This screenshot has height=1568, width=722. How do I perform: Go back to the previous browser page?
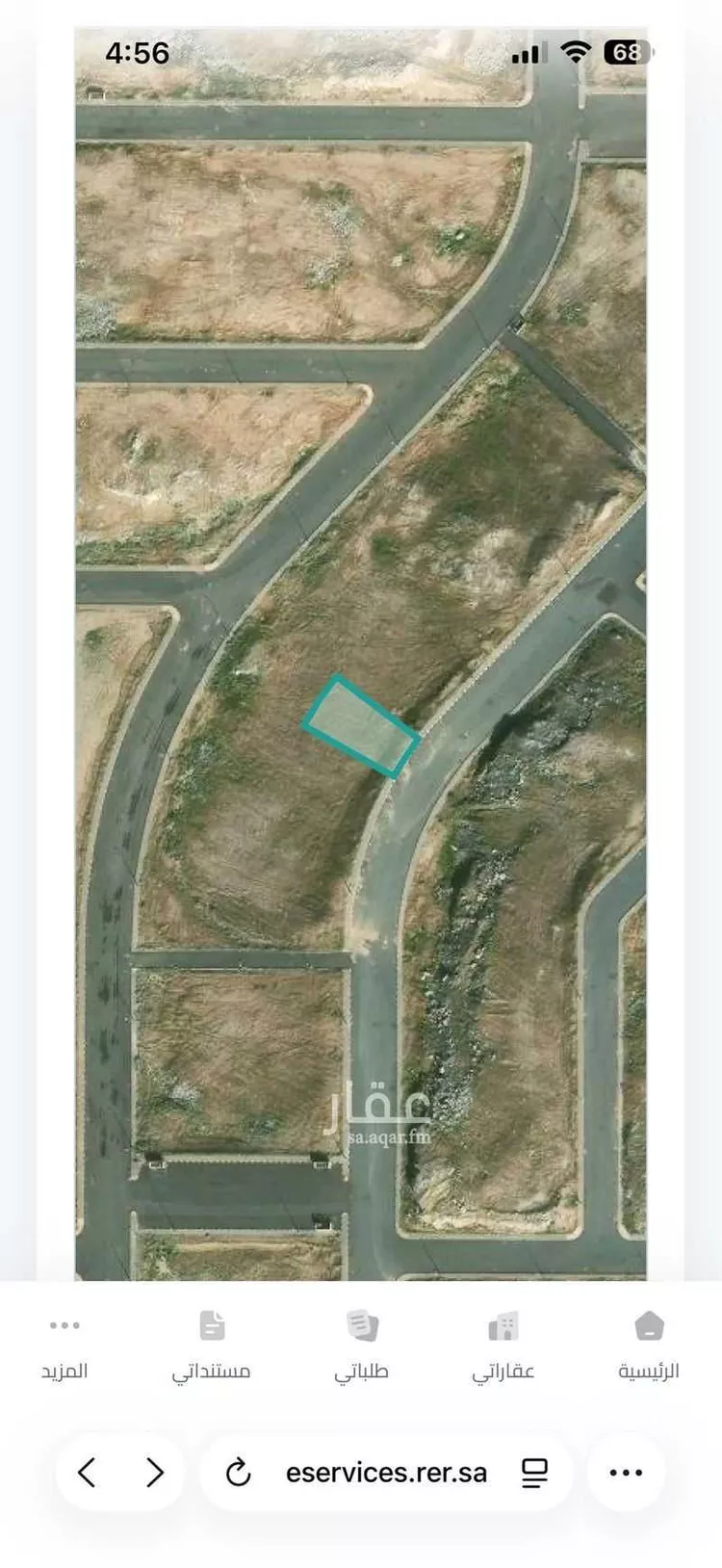tap(87, 1472)
